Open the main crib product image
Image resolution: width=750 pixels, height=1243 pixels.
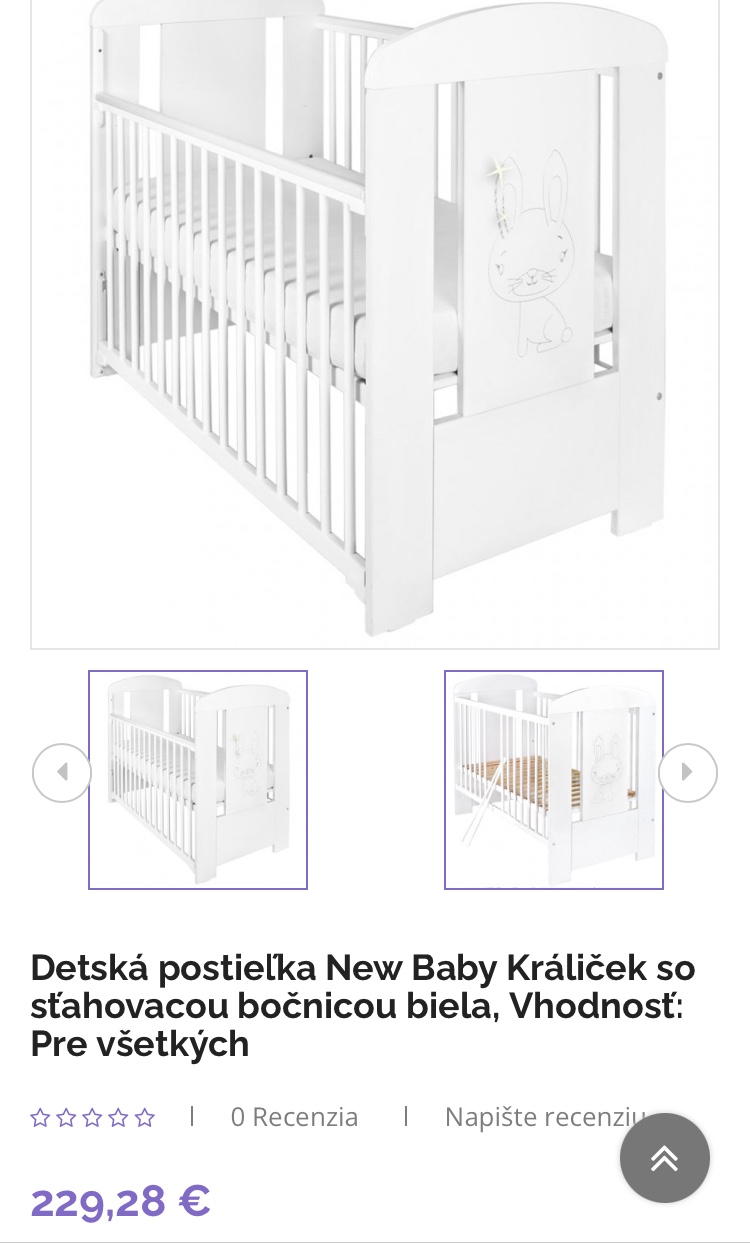point(375,320)
